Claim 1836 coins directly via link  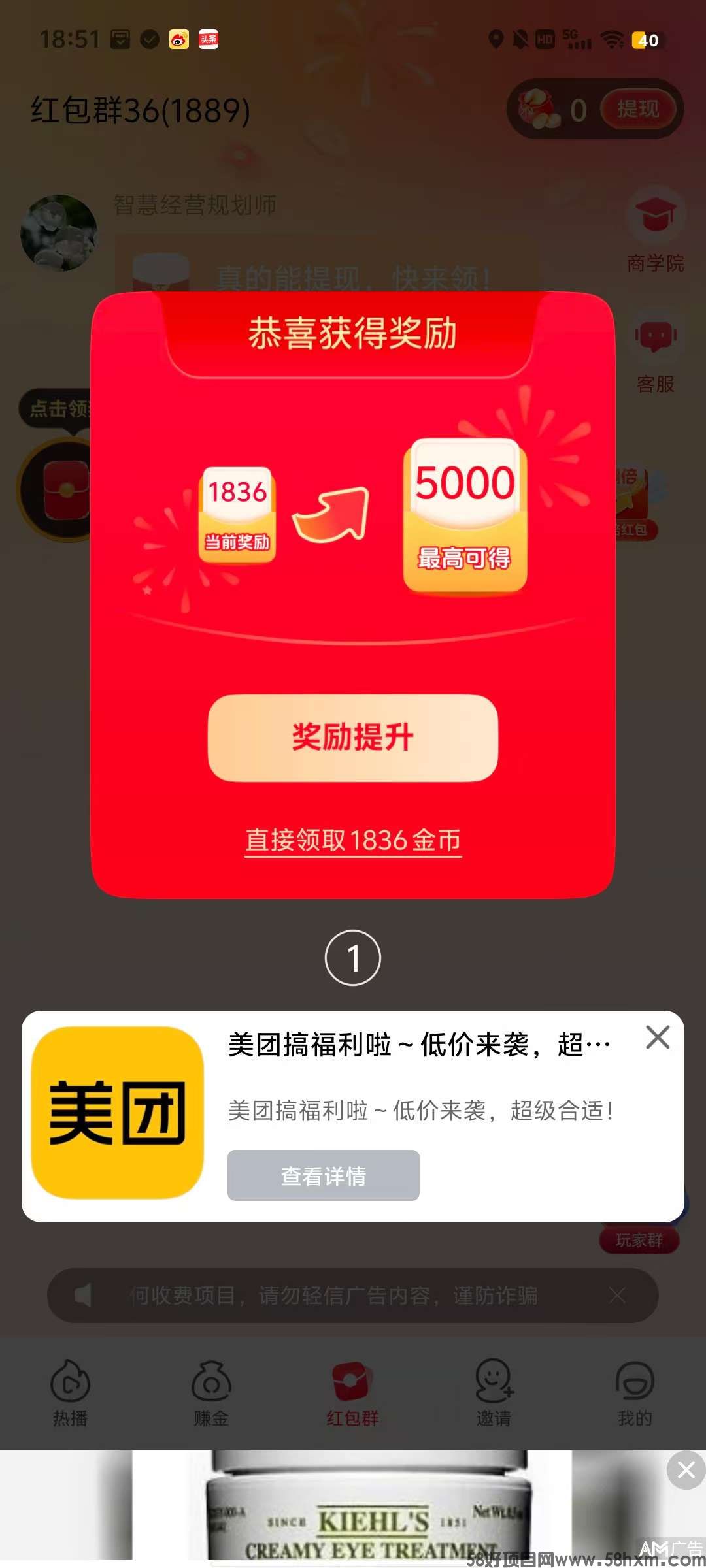[x=353, y=840]
